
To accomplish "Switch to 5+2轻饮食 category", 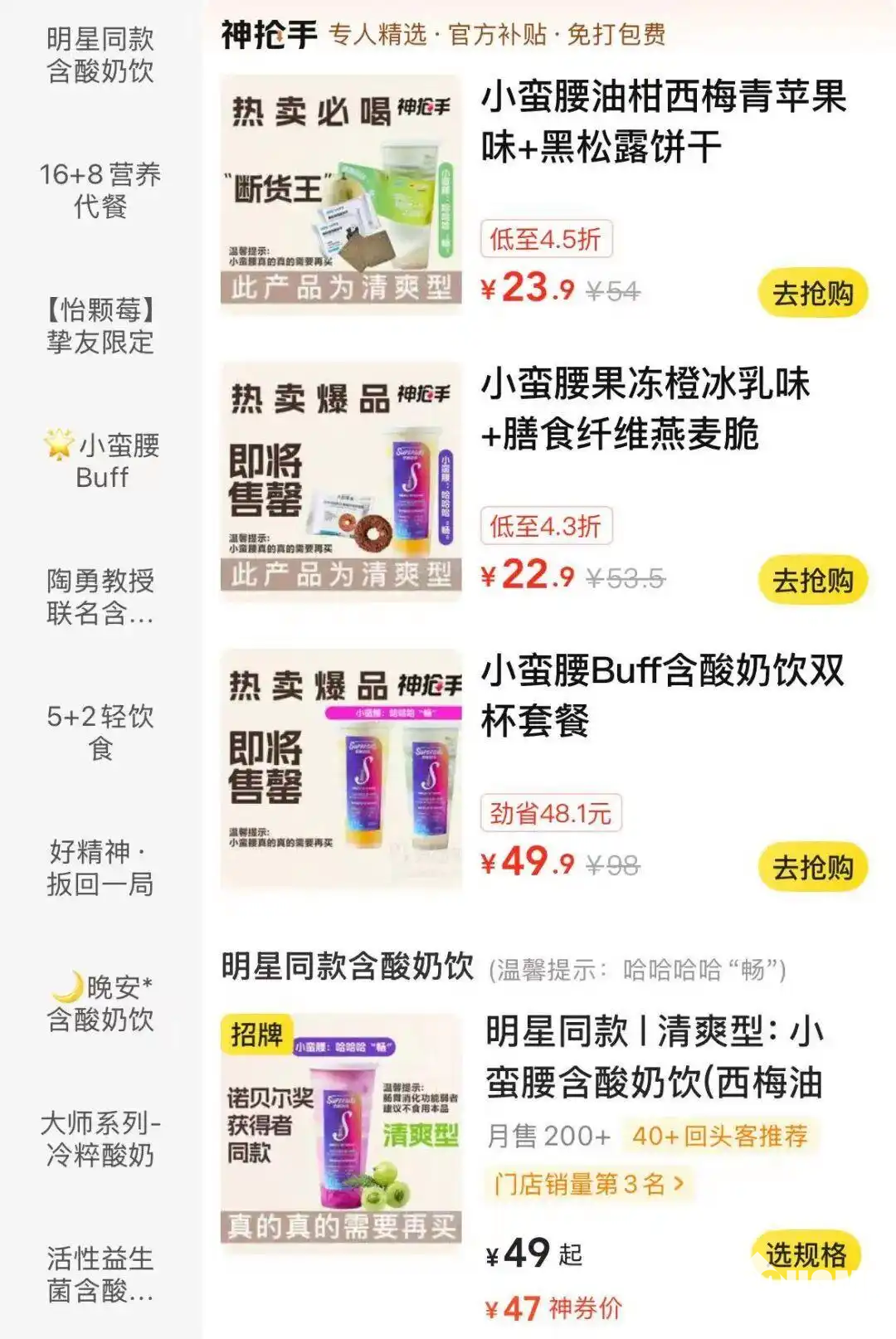I will [100, 732].
